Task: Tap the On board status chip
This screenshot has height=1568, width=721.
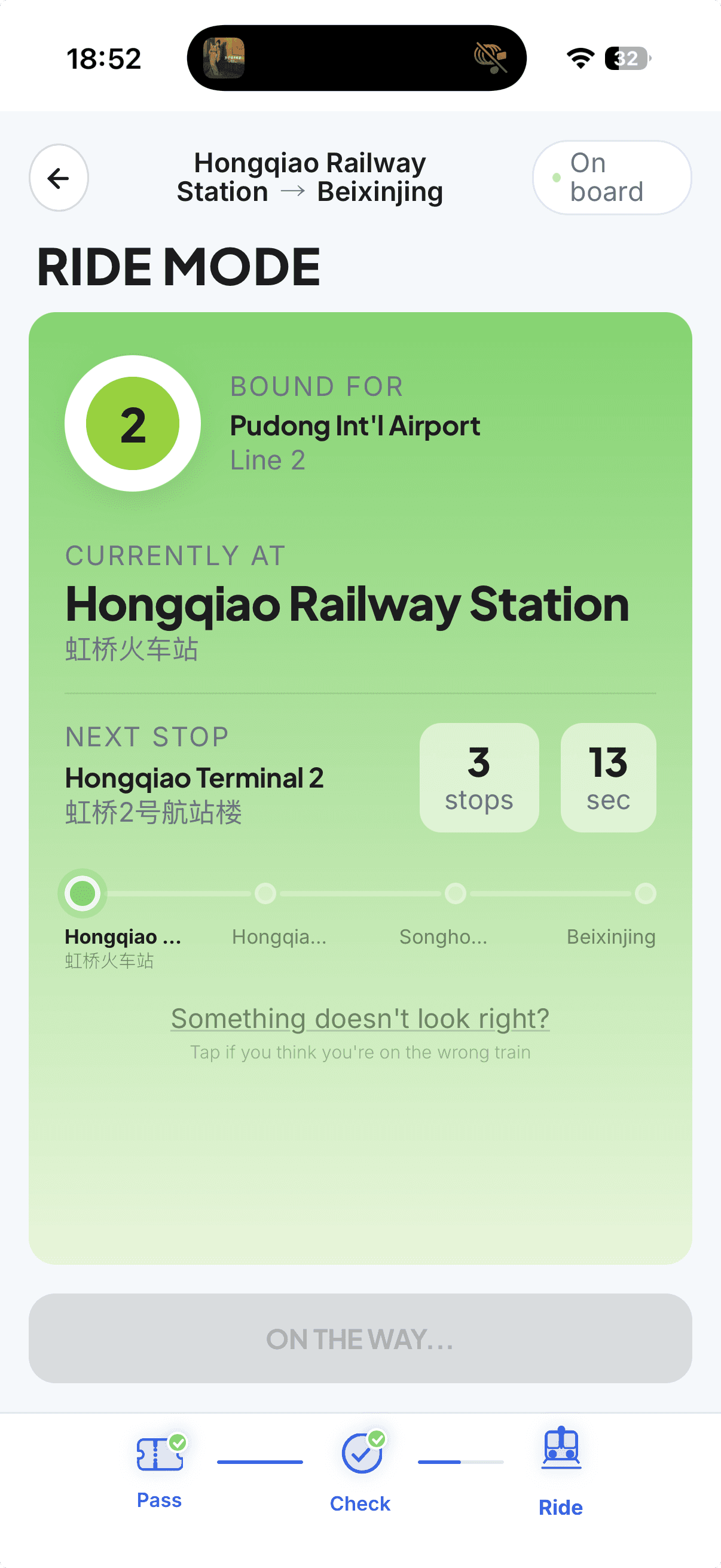Action: pyautogui.click(x=612, y=178)
